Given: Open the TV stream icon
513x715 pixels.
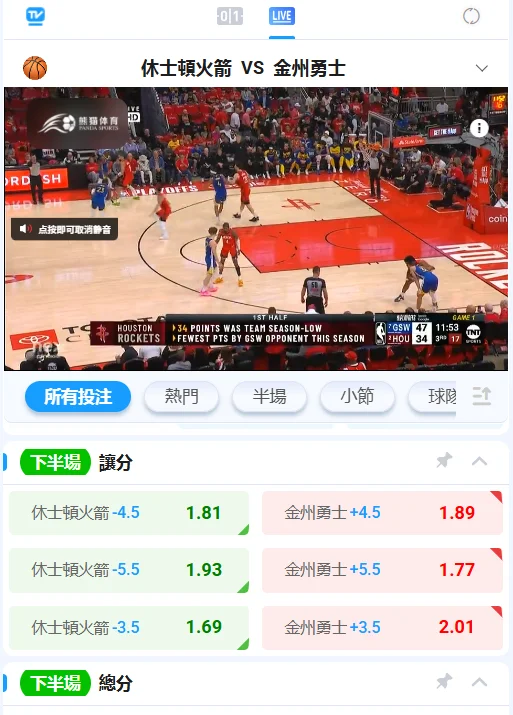Looking at the screenshot, I should (35, 16).
